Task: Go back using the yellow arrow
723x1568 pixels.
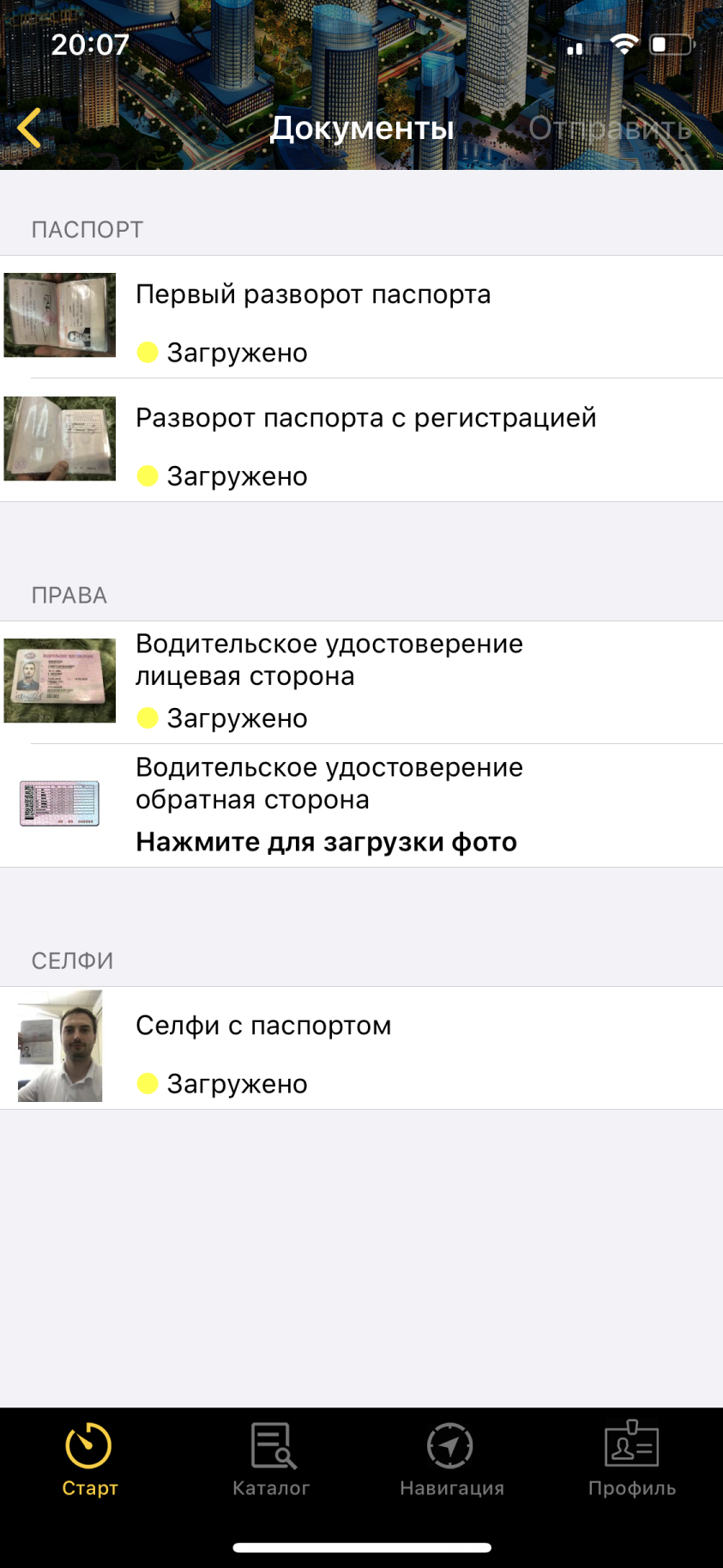Action: (29, 129)
